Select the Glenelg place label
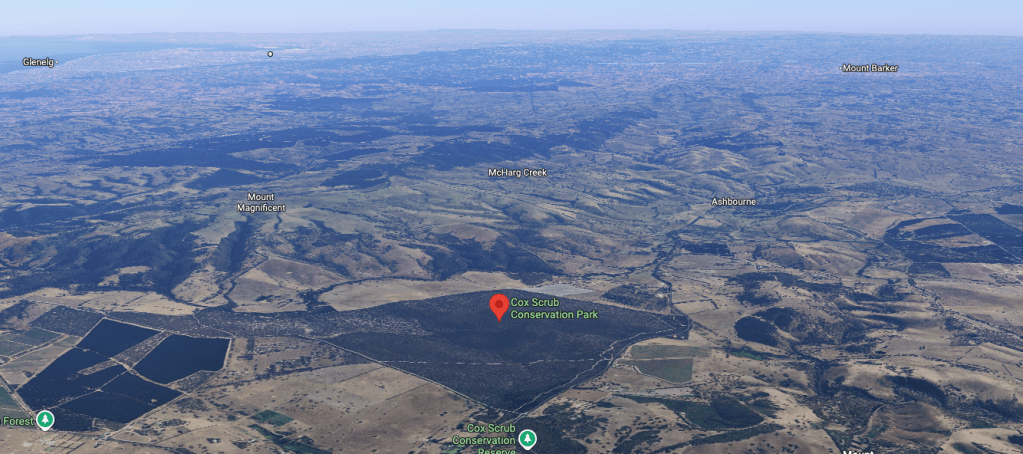 click(x=39, y=62)
